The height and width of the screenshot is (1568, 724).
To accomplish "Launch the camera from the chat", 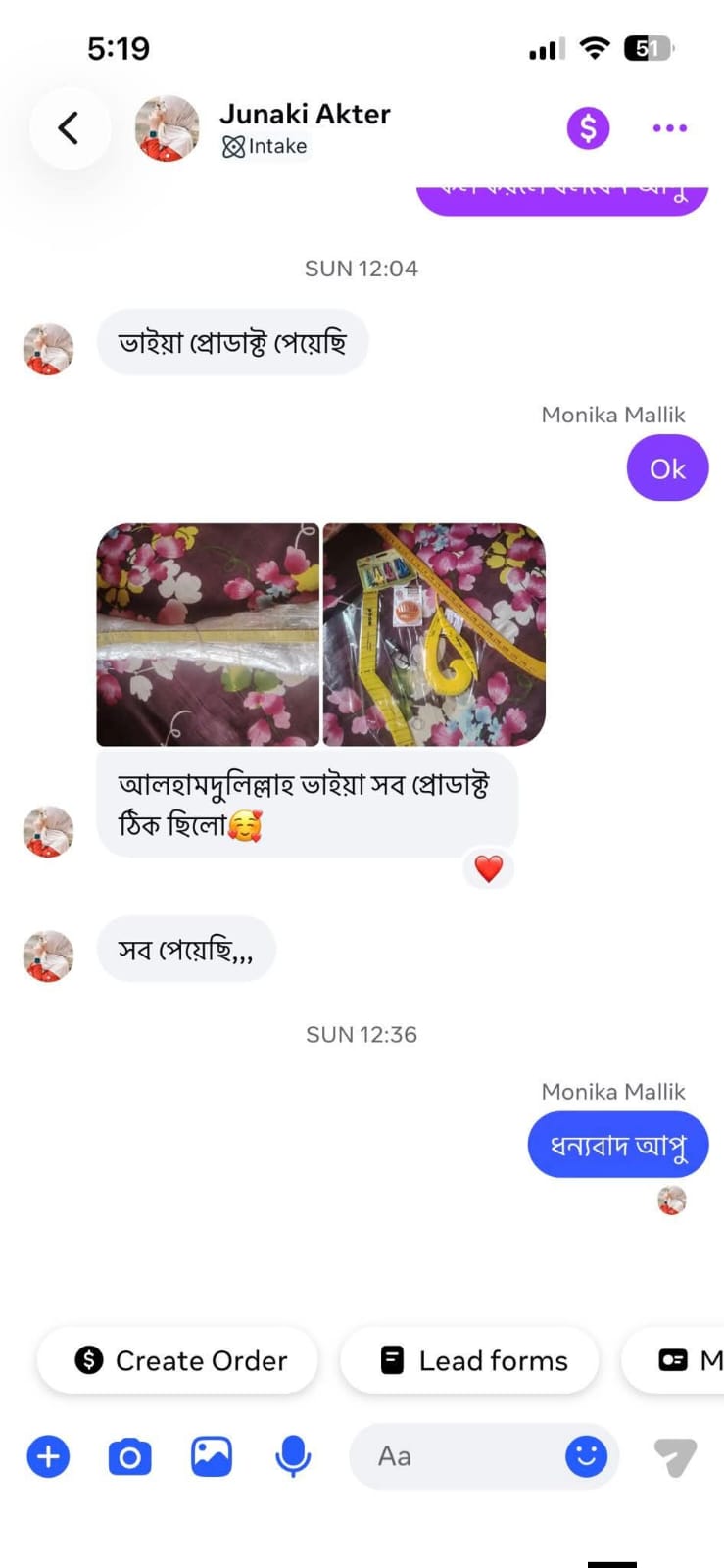I will pyautogui.click(x=129, y=1456).
